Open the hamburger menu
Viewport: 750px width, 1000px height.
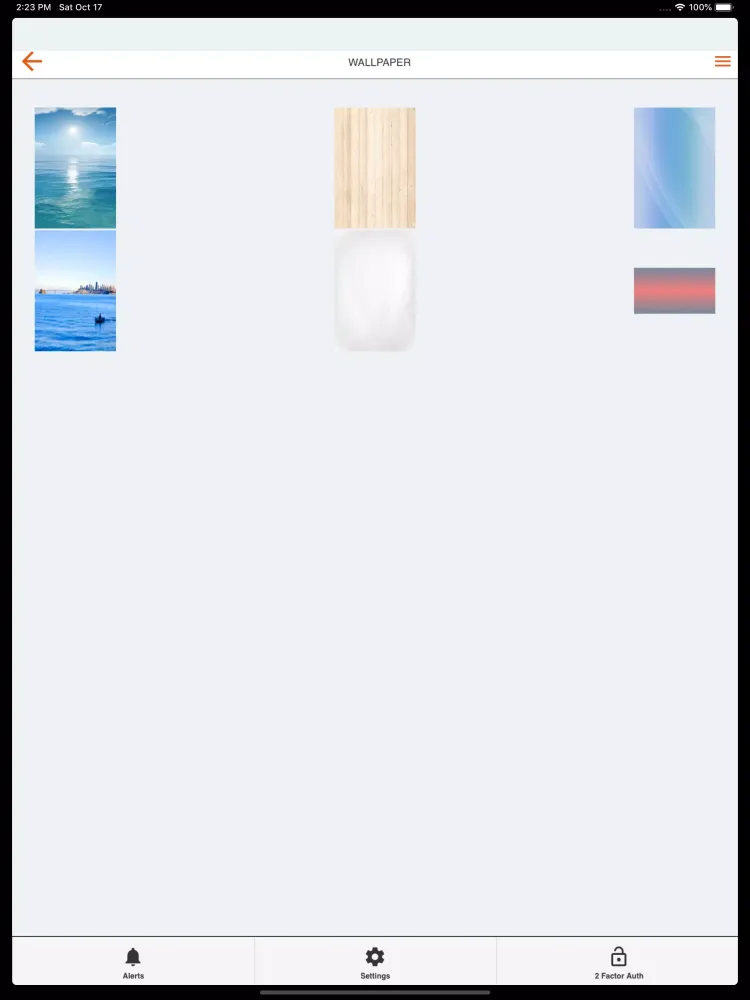[722, 62]
